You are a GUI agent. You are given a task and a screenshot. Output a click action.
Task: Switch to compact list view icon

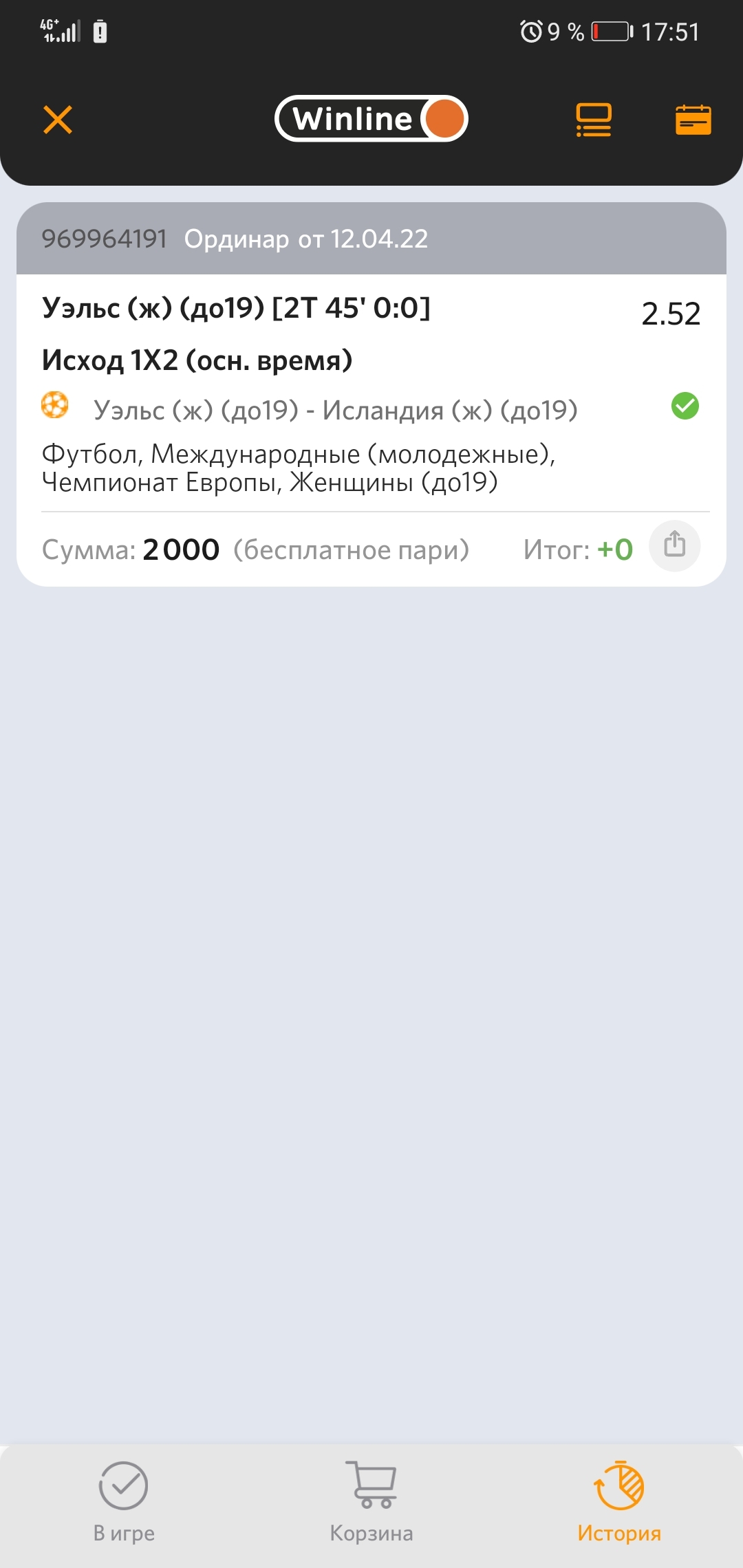pos(593,120)
